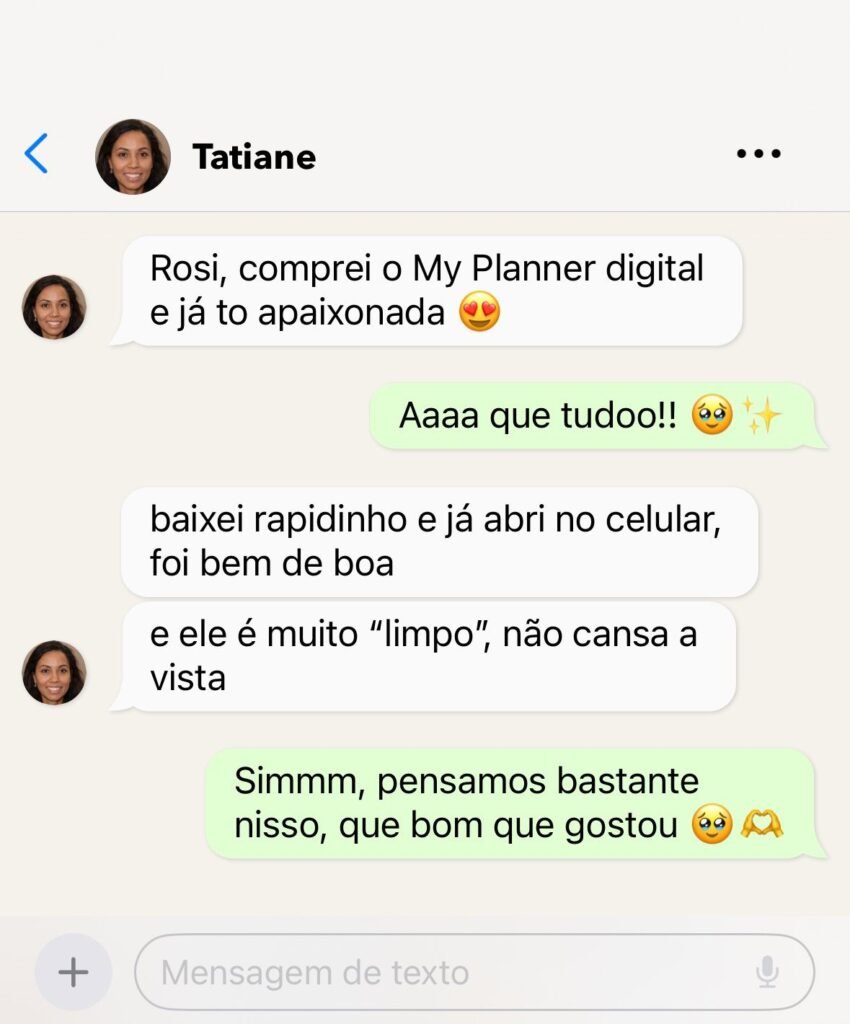This screenshot has height=1024, width=850.
Task: Start voice input with the microphone
Action: point(767,972)
